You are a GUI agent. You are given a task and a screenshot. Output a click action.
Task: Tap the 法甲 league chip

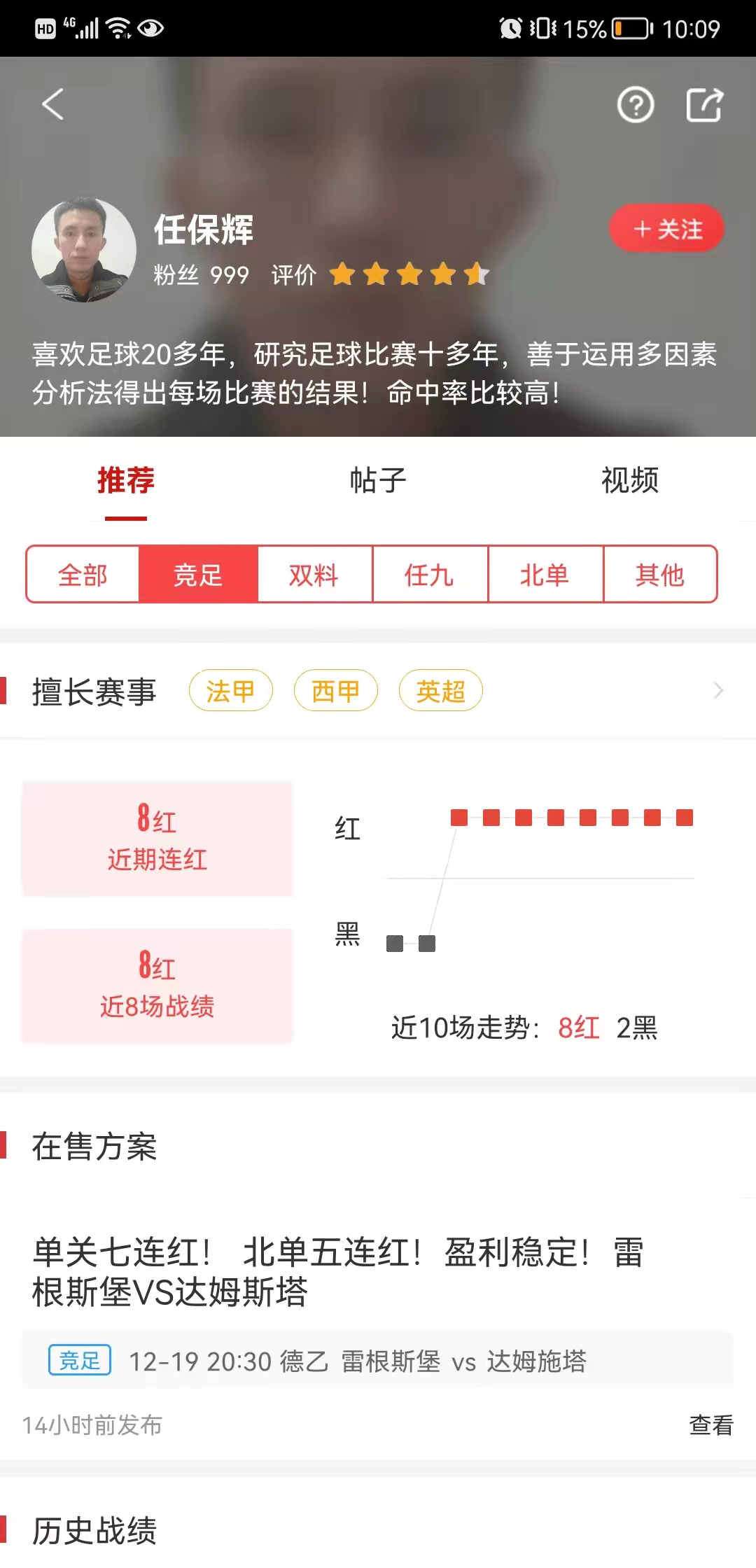(230, 691)
